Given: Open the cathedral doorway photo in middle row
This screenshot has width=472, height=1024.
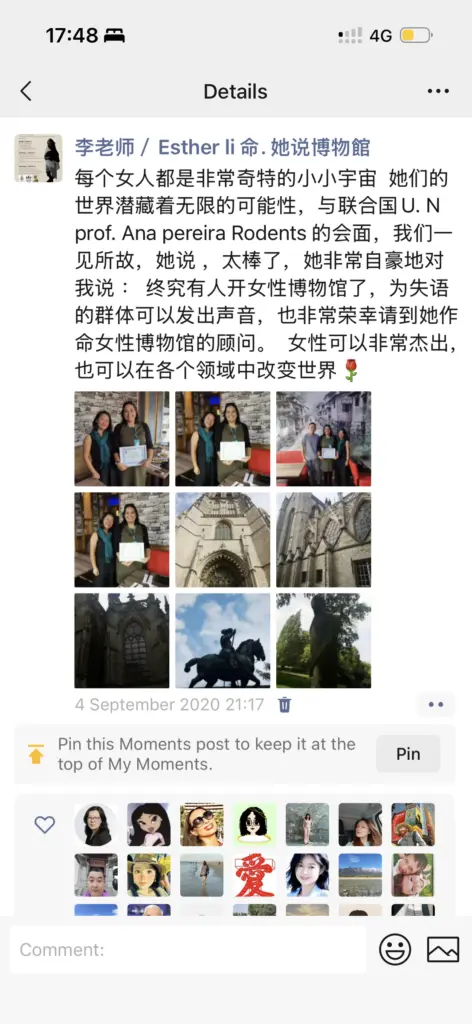Looking at the screenshot, I should tap(223, 539).
